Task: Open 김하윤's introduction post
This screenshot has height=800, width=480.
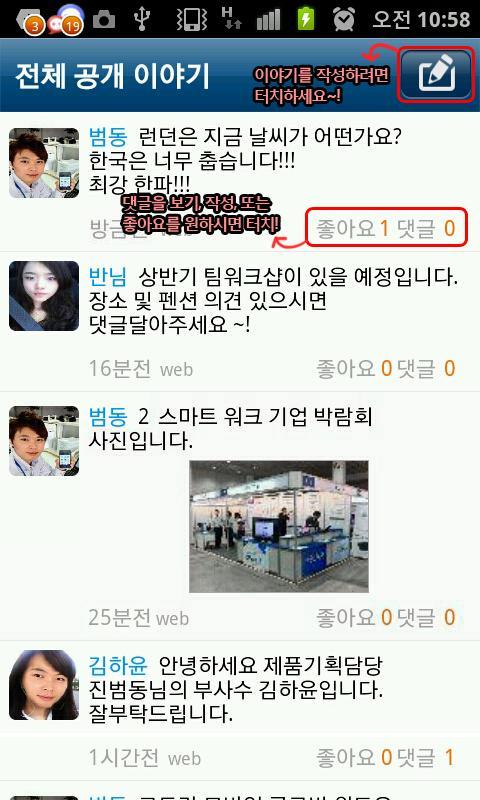Action: [236, 689]
